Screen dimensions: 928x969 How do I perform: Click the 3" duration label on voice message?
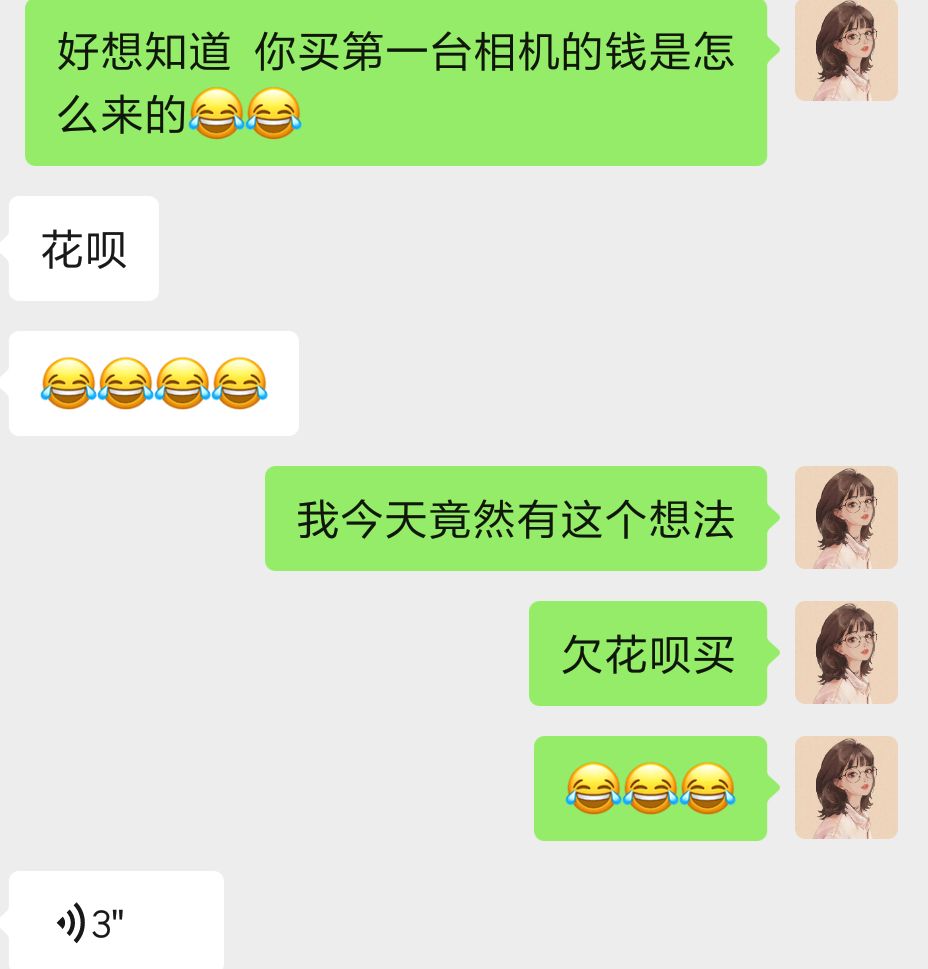(x=106, y=920)
